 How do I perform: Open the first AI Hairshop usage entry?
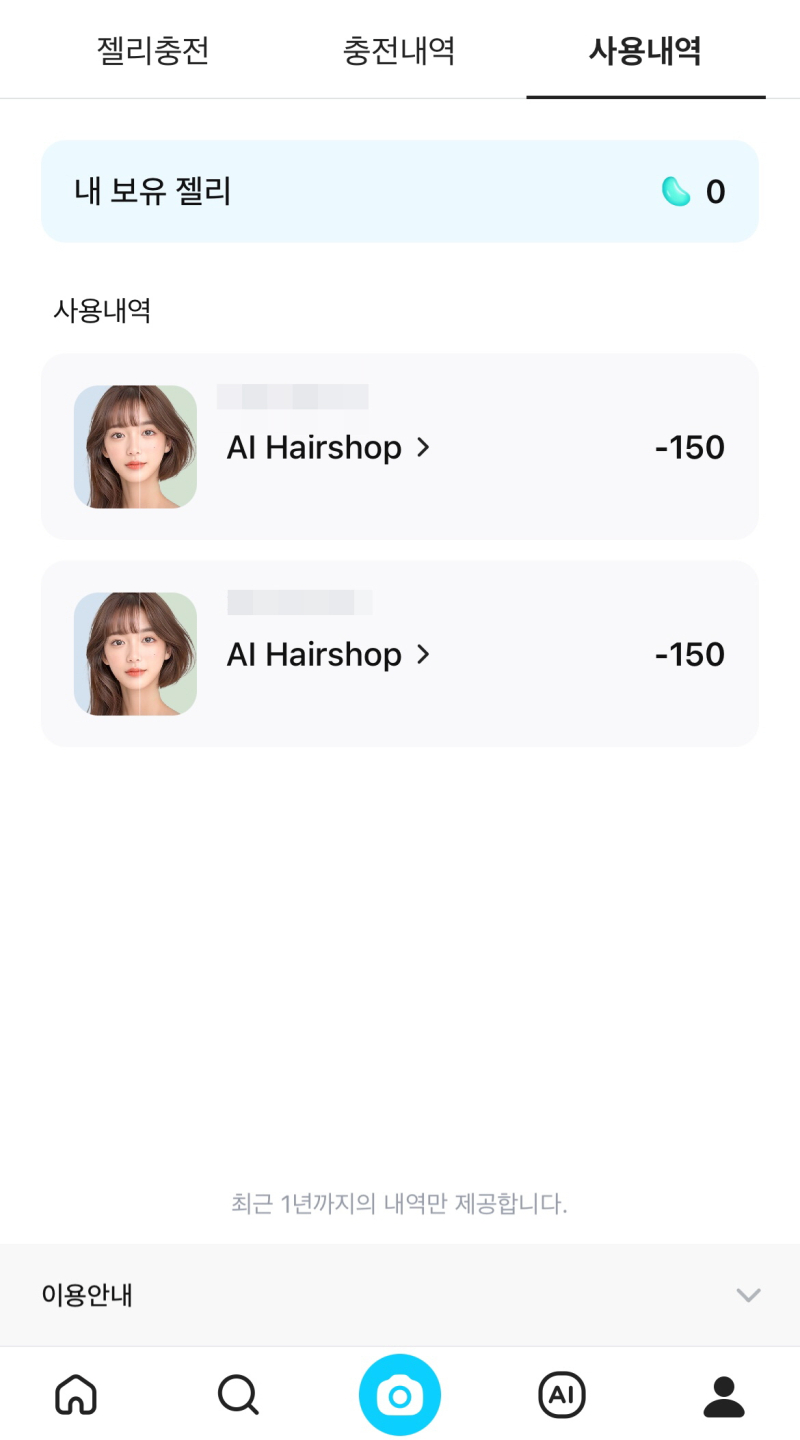pyautogui.click(x=328, y=448)
